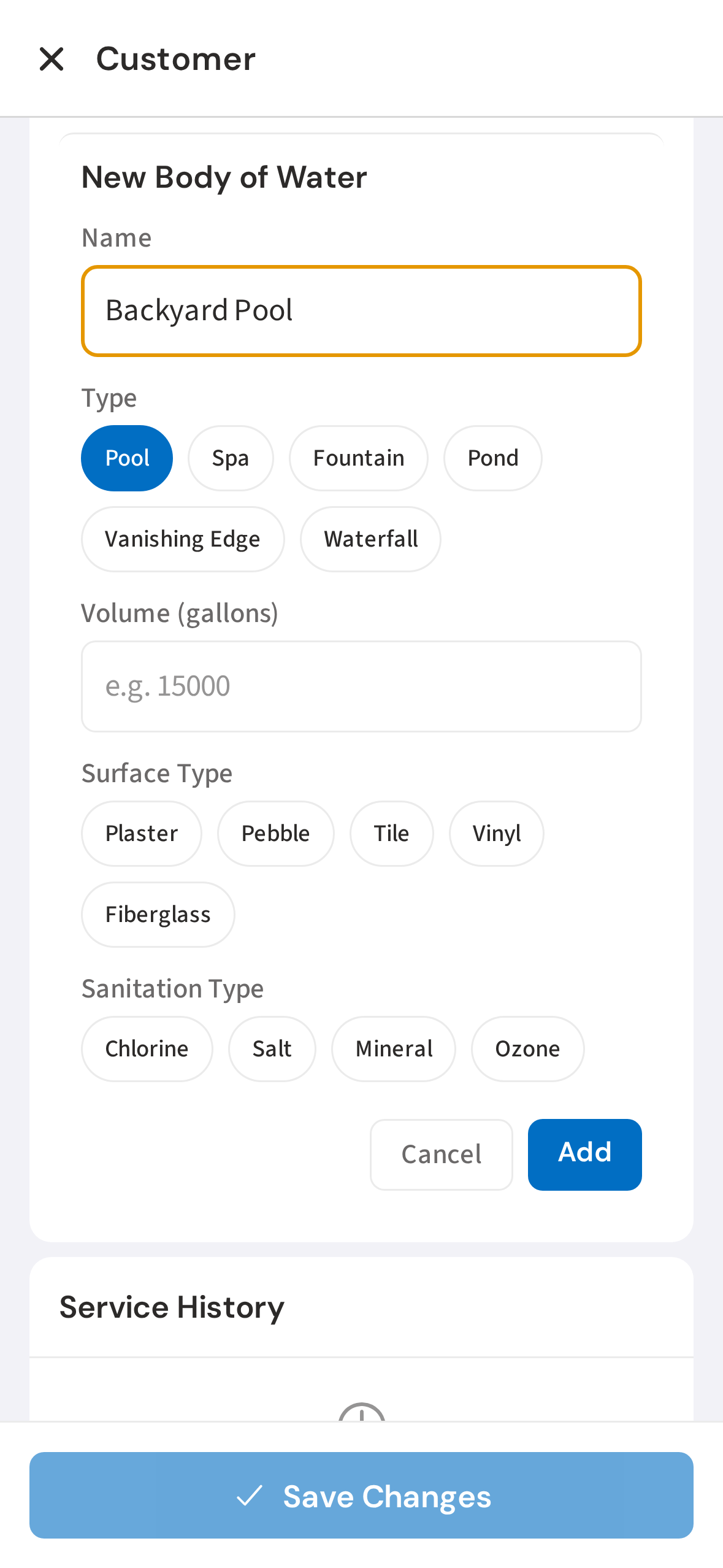Select Salt sanitation type

click(x=272, y=1048)
